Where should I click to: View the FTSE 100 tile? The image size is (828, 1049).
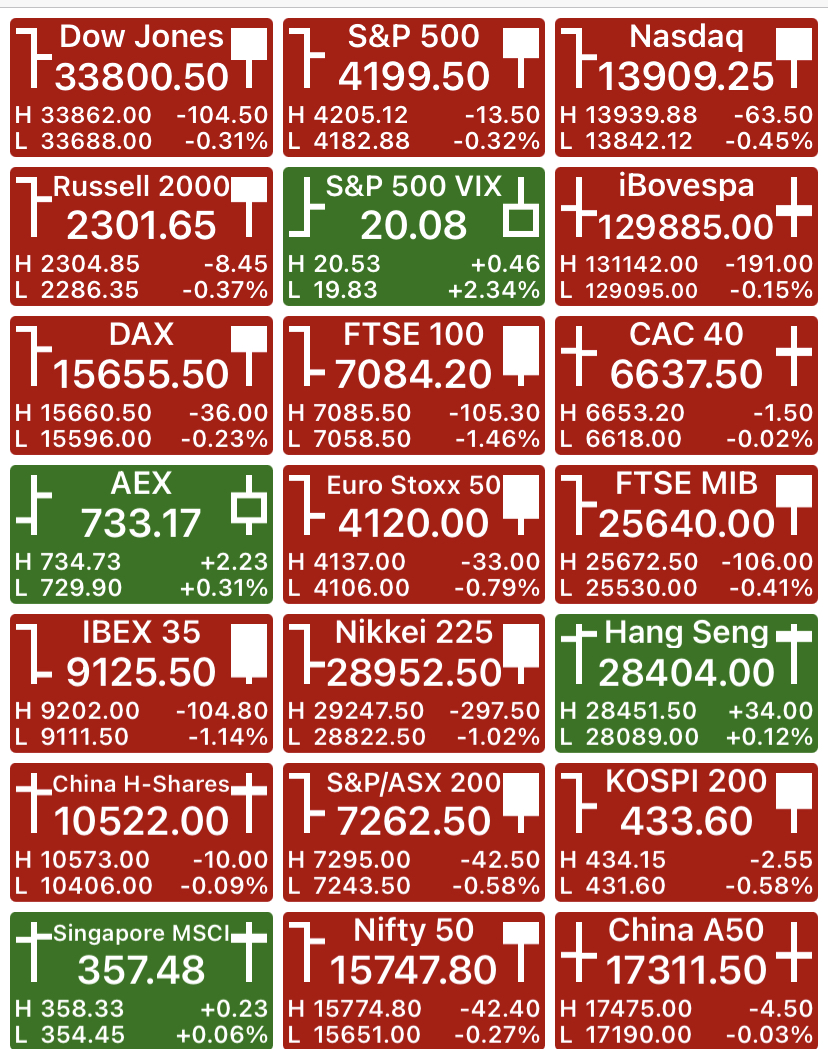click(x=414, y=385)
